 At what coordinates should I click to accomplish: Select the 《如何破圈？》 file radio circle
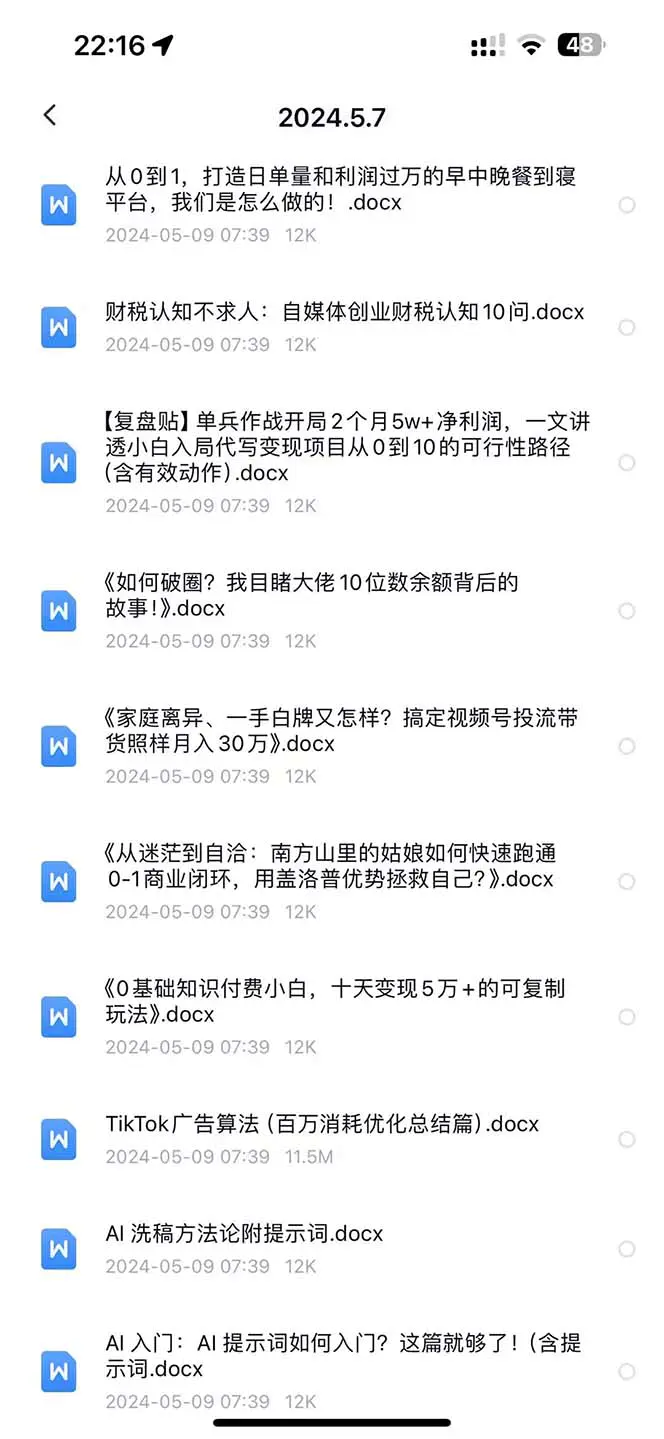(x=627, y=611)
